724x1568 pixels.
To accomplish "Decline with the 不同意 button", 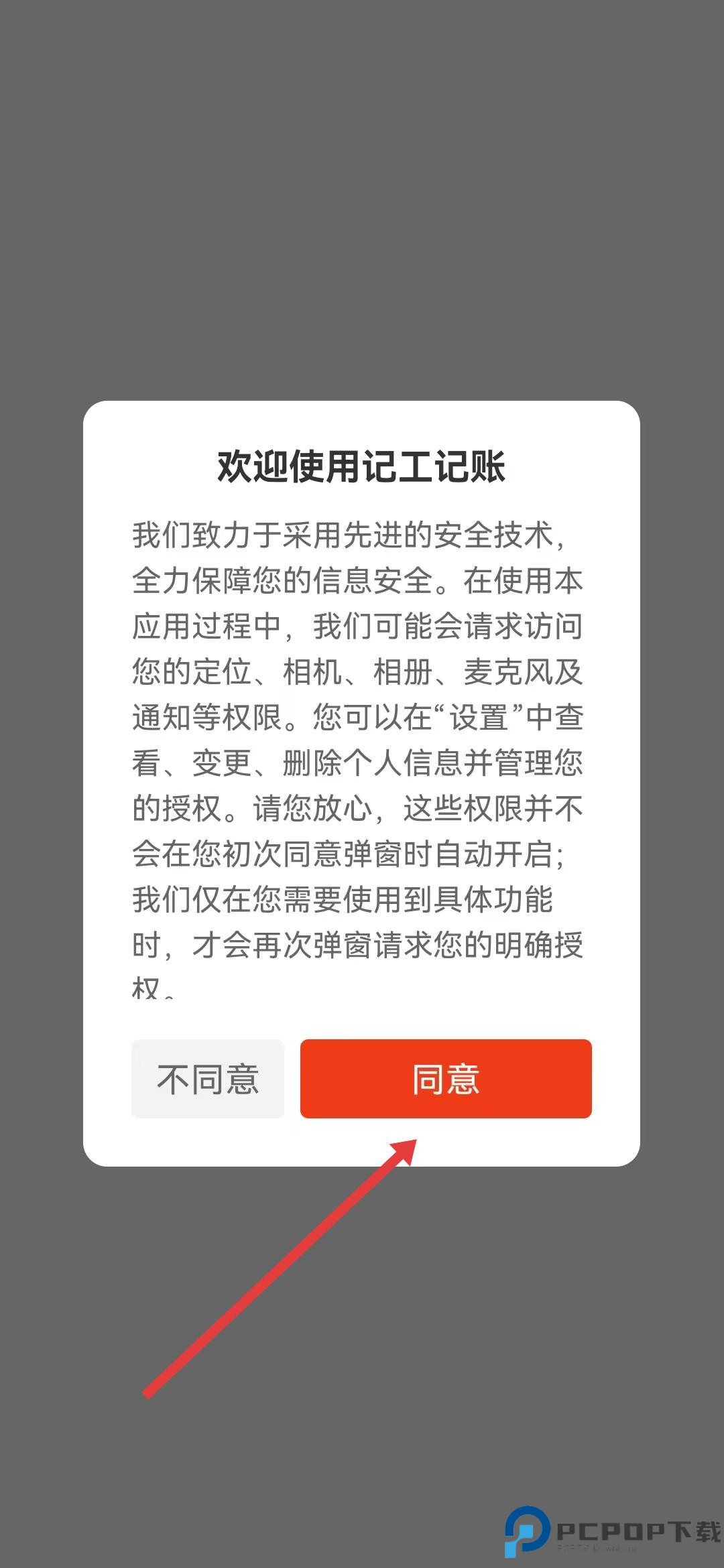I will [208, 1079].
